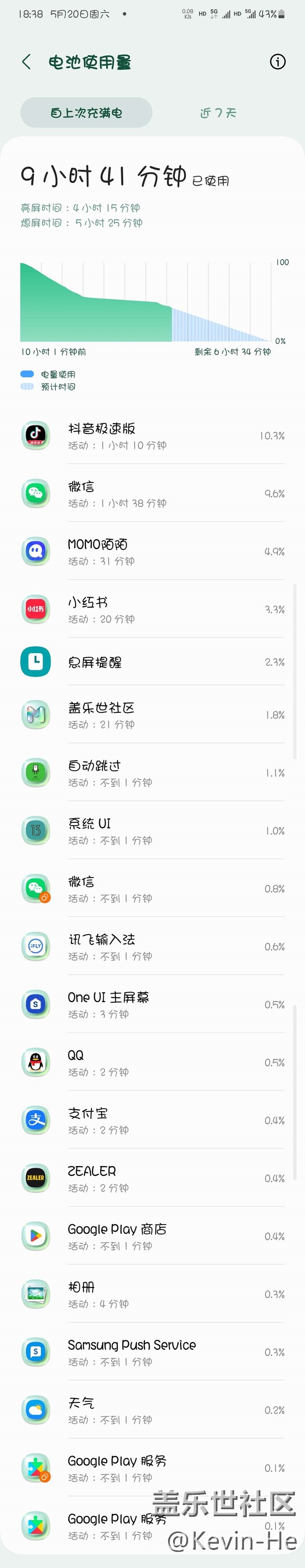The height and width of the screenshot is (1568, 305).
Task: Switch to the 近7天 tab
Action: (x=218, y=113)
